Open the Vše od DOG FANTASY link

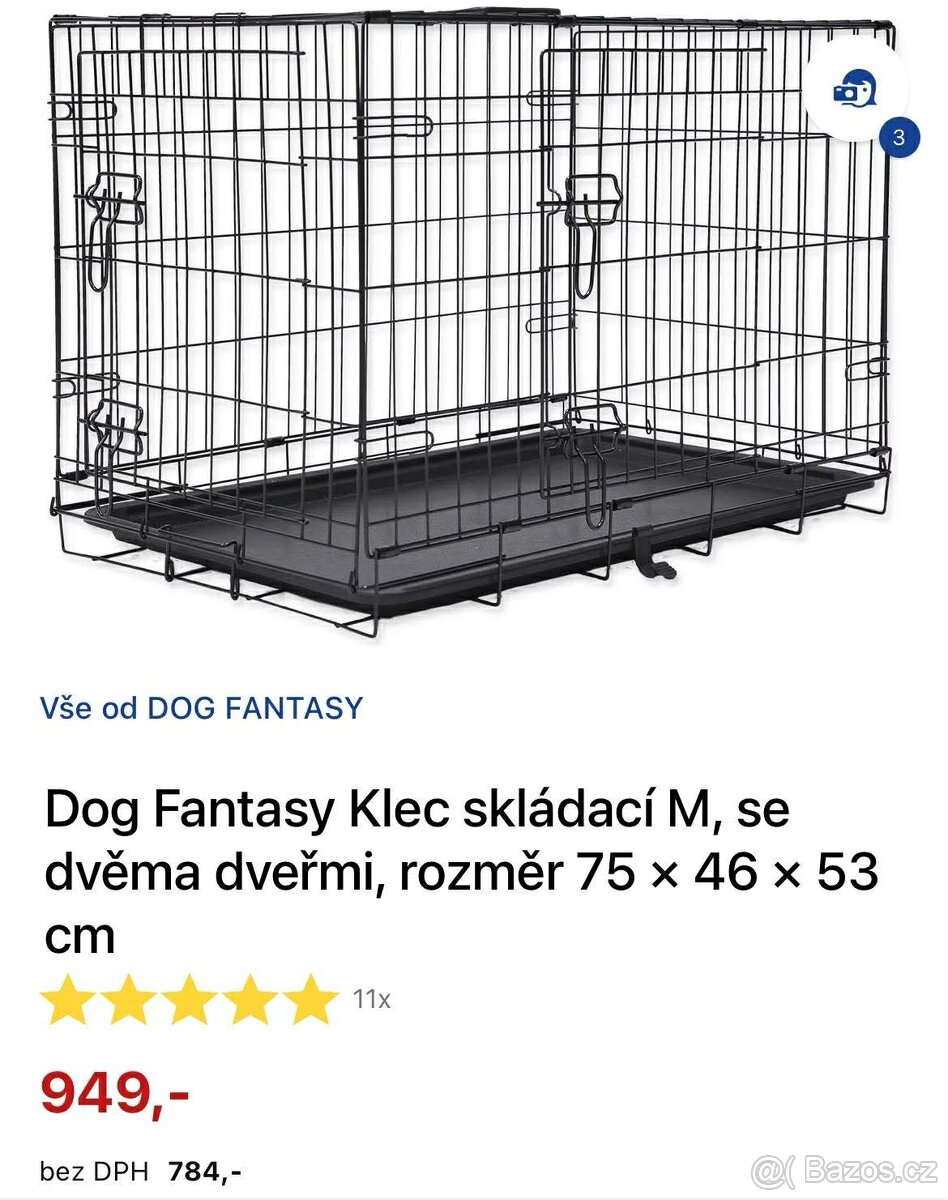click(x=201, y=708)
